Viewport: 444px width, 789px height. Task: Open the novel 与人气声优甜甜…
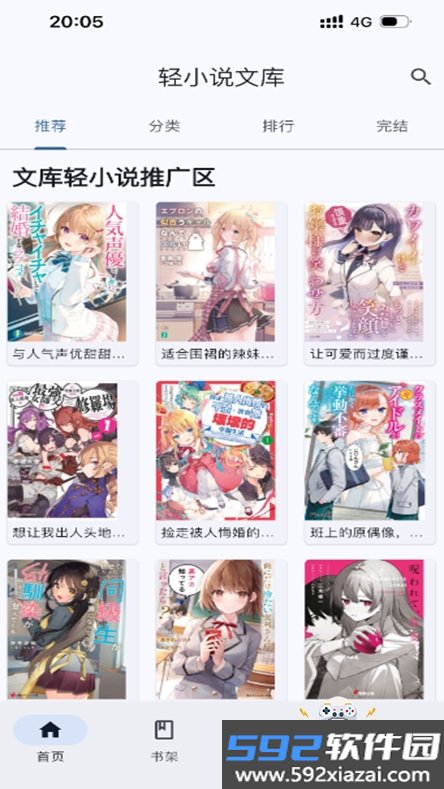72,283
